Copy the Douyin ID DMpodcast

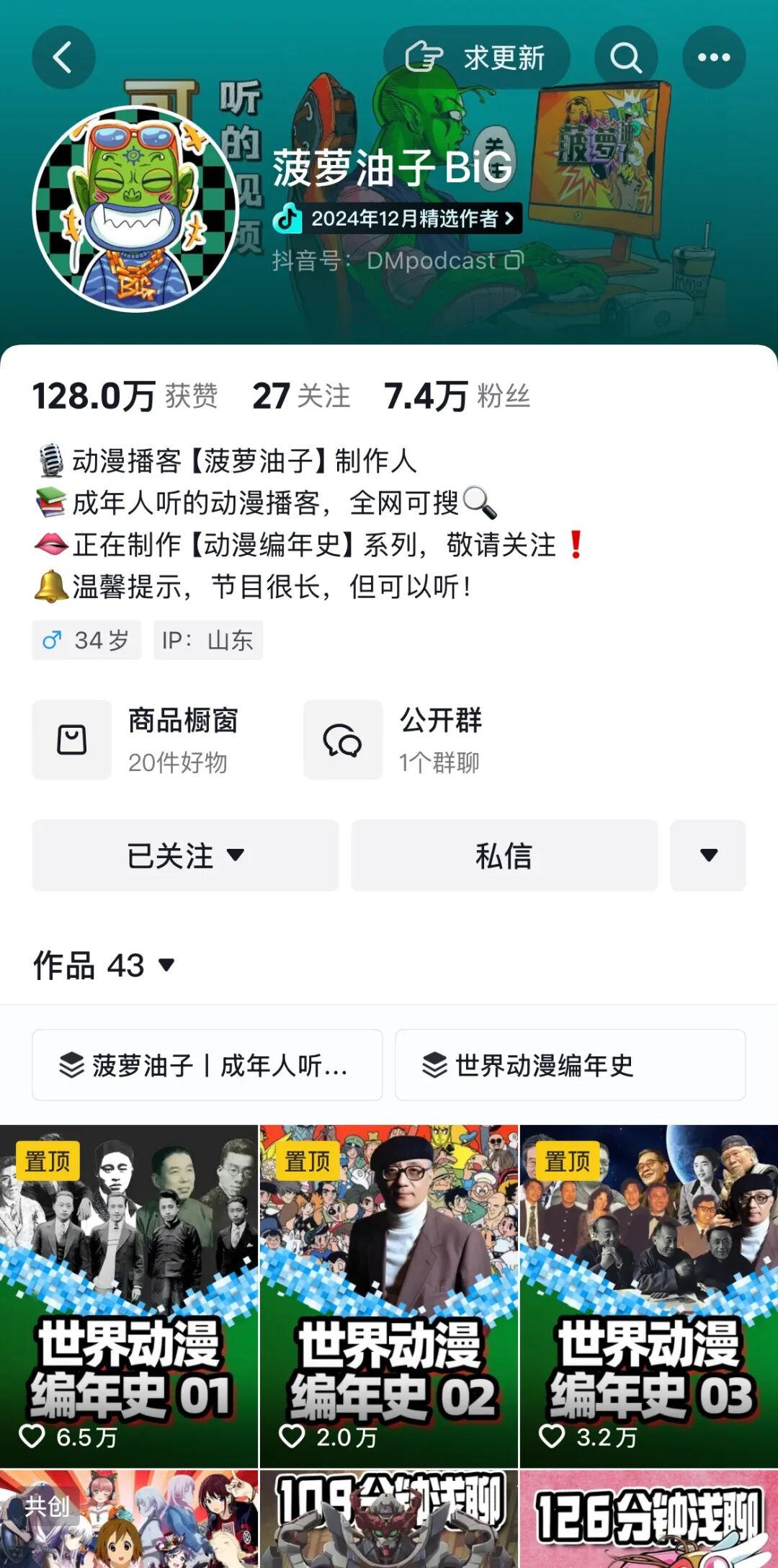pyautogui.click(x=514, y=261)
